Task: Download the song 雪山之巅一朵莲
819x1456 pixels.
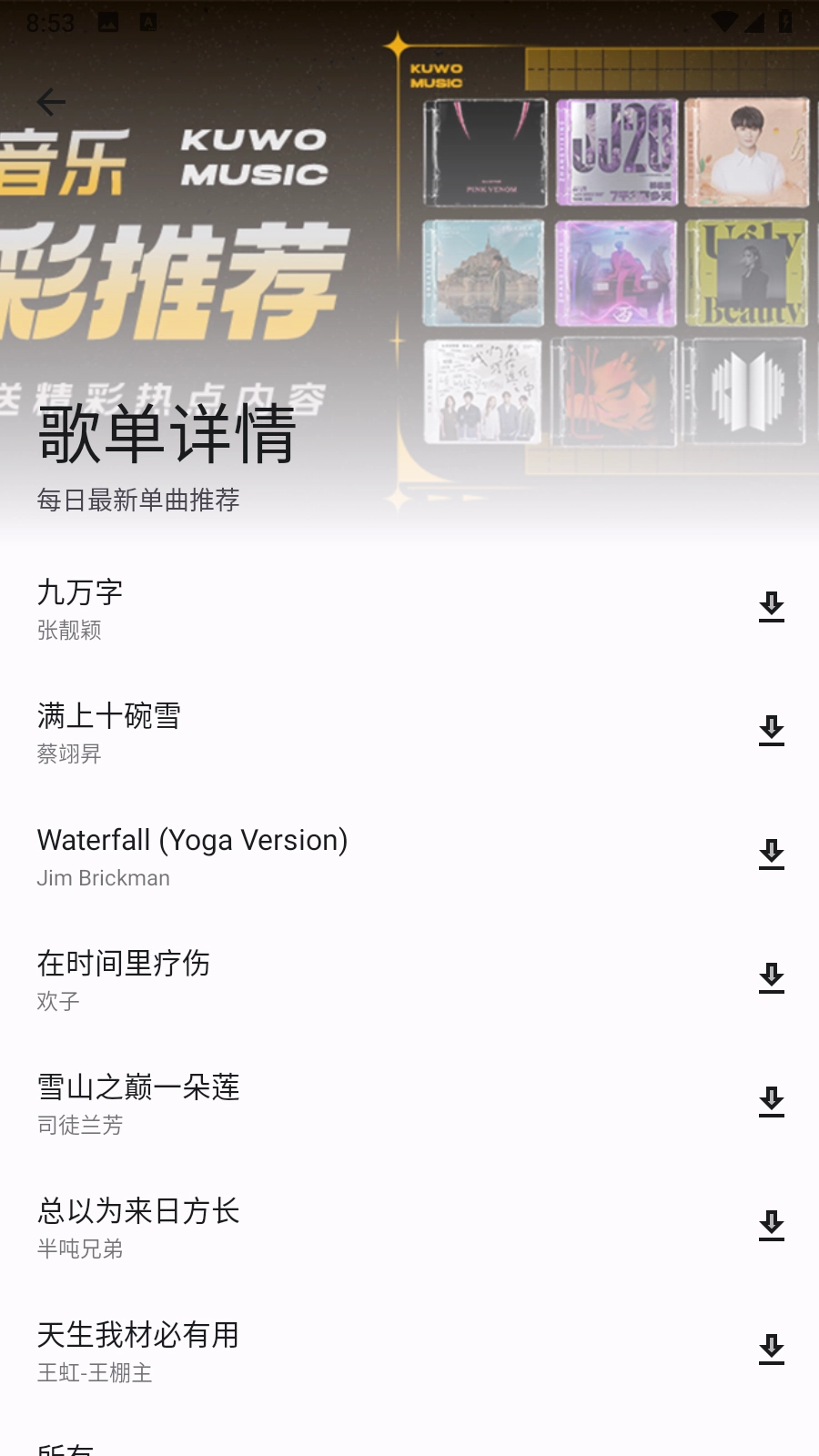Action: pyautogui.click(x=771, y=1102)
